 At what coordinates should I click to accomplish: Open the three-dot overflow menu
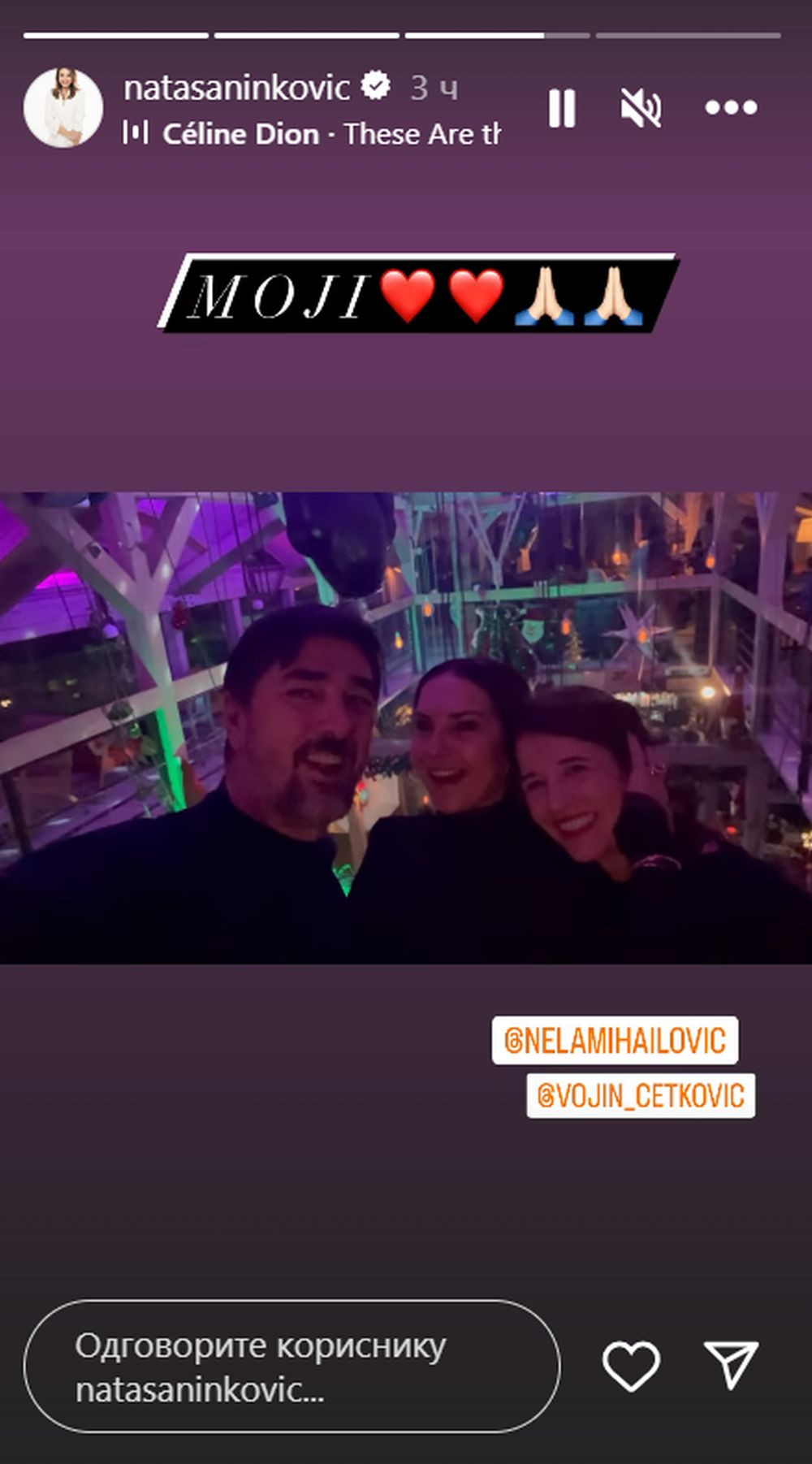(731, 108)
